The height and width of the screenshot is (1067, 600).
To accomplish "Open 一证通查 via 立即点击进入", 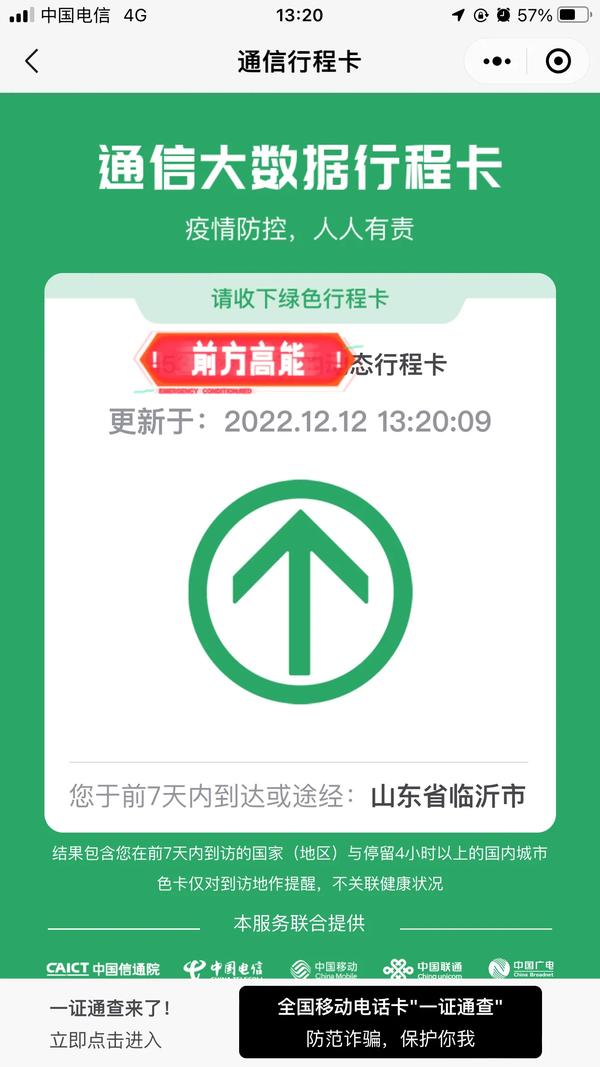I will (x=106, y=1039).
